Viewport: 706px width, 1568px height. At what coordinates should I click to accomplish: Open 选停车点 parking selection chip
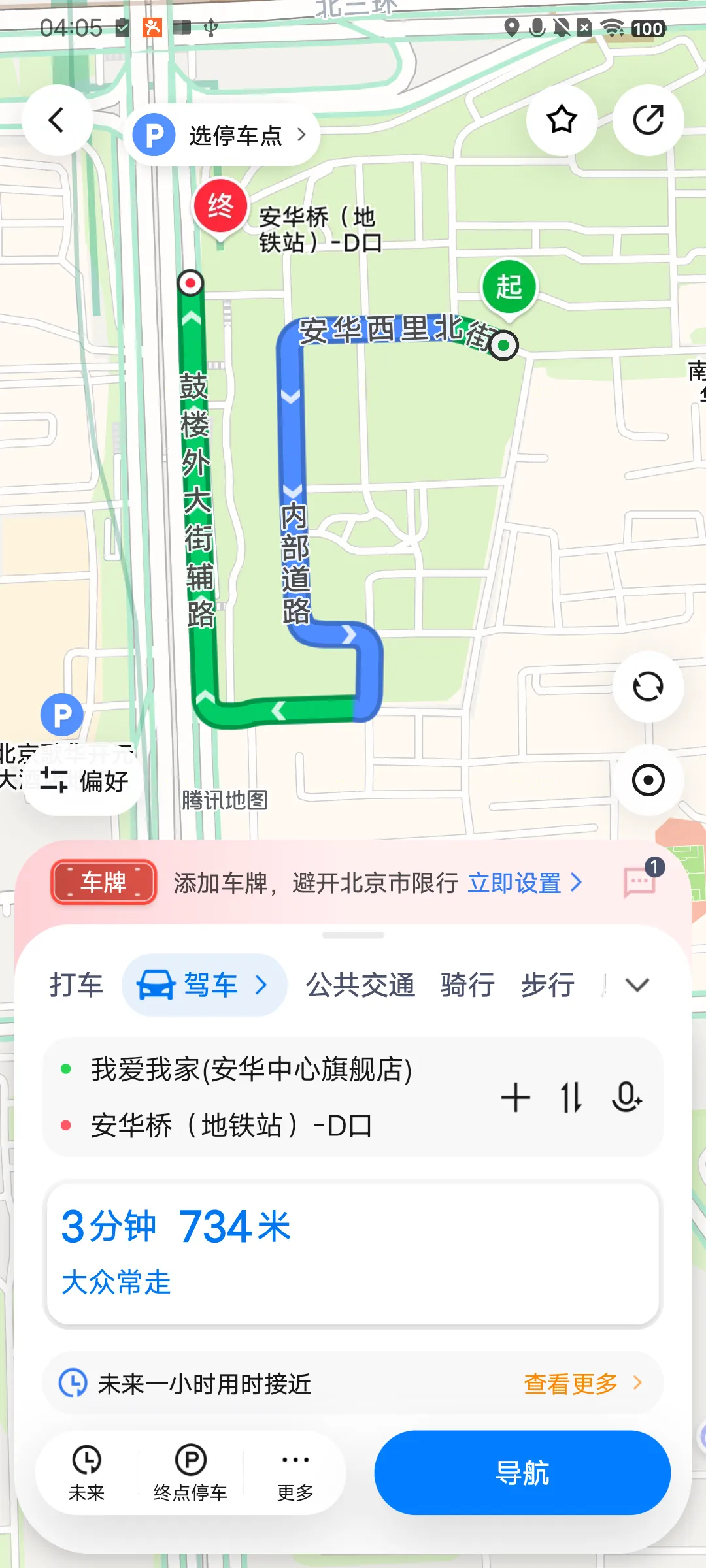tap(222, 135)
